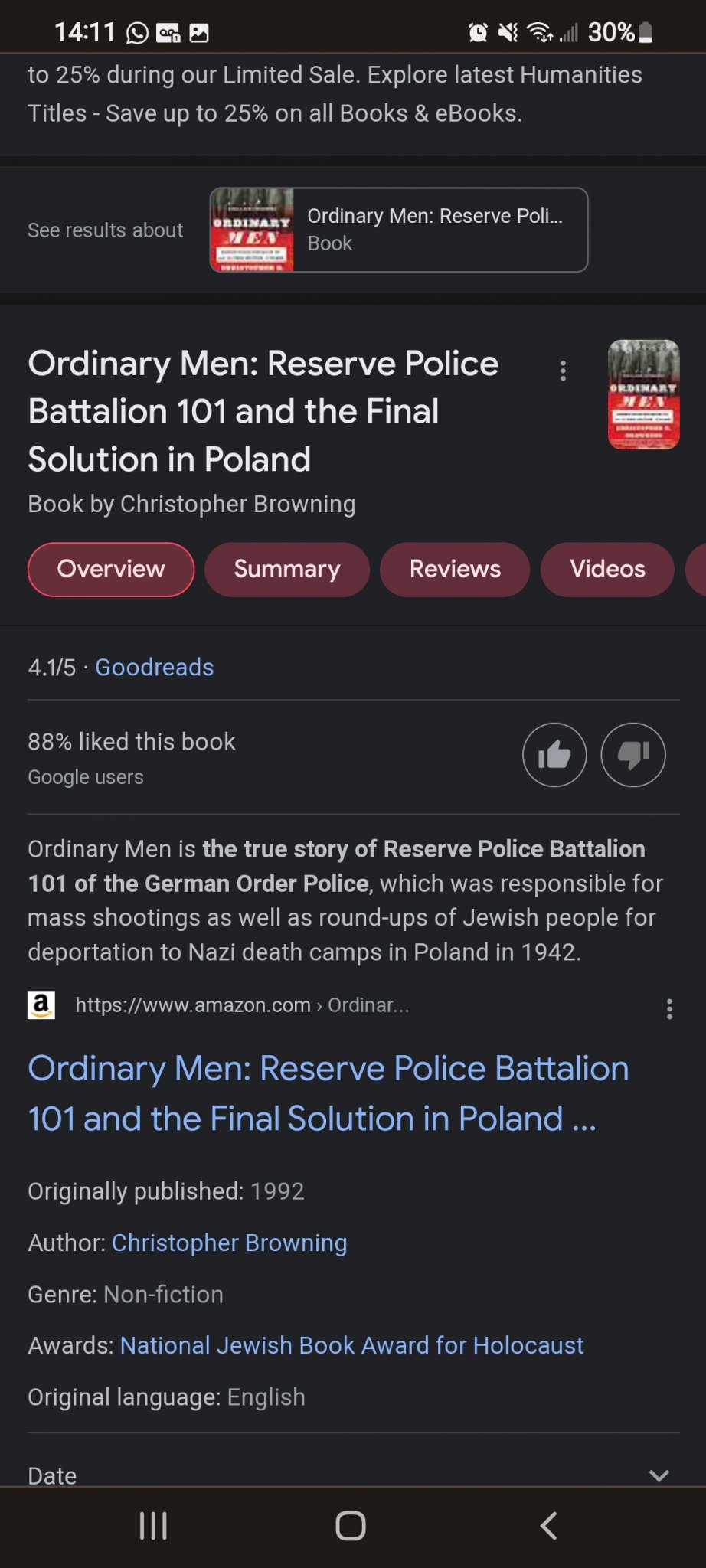Open National Jewish Book Award link

351,1345
